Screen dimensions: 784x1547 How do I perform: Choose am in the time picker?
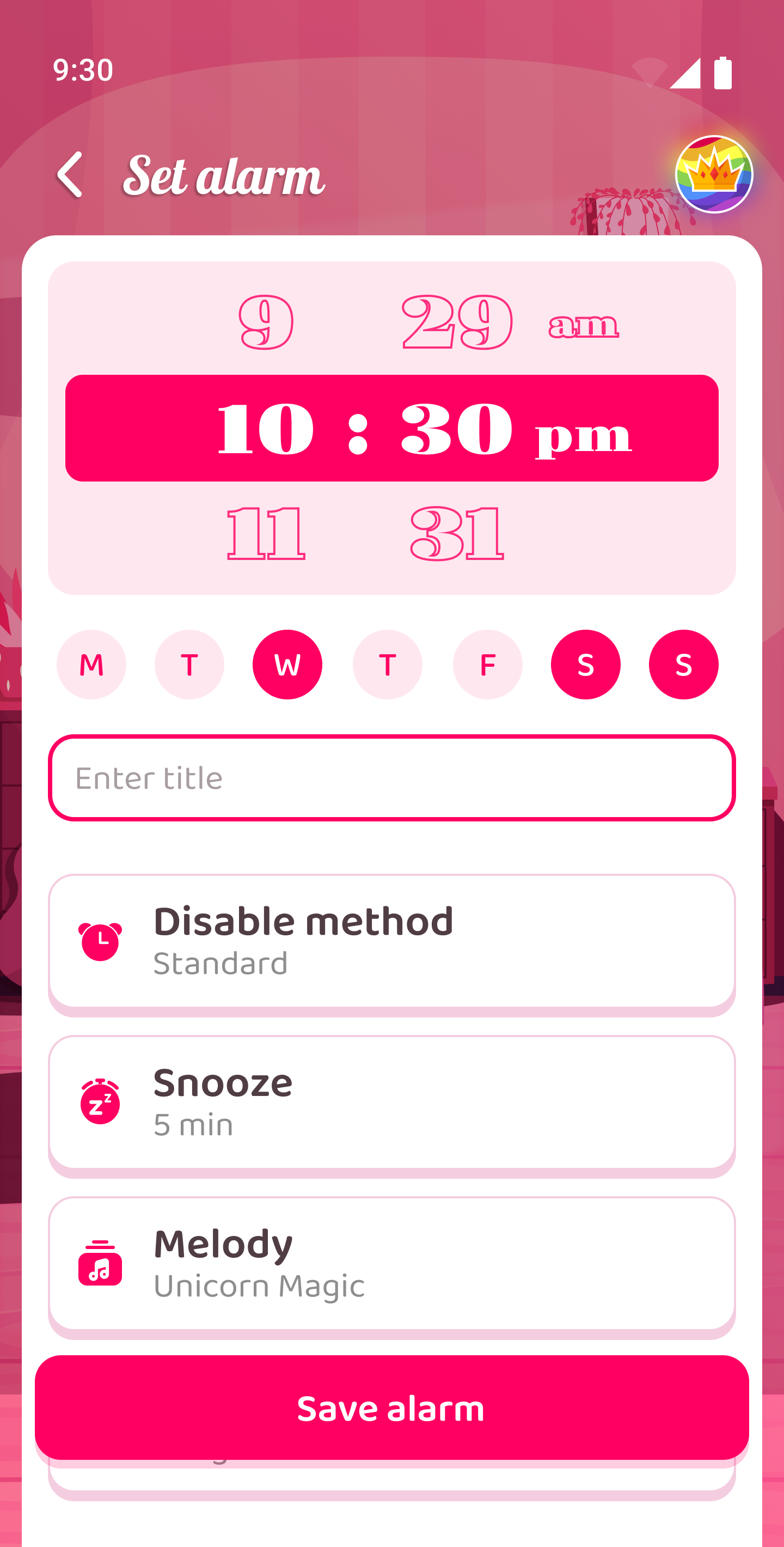coord(583,325)
